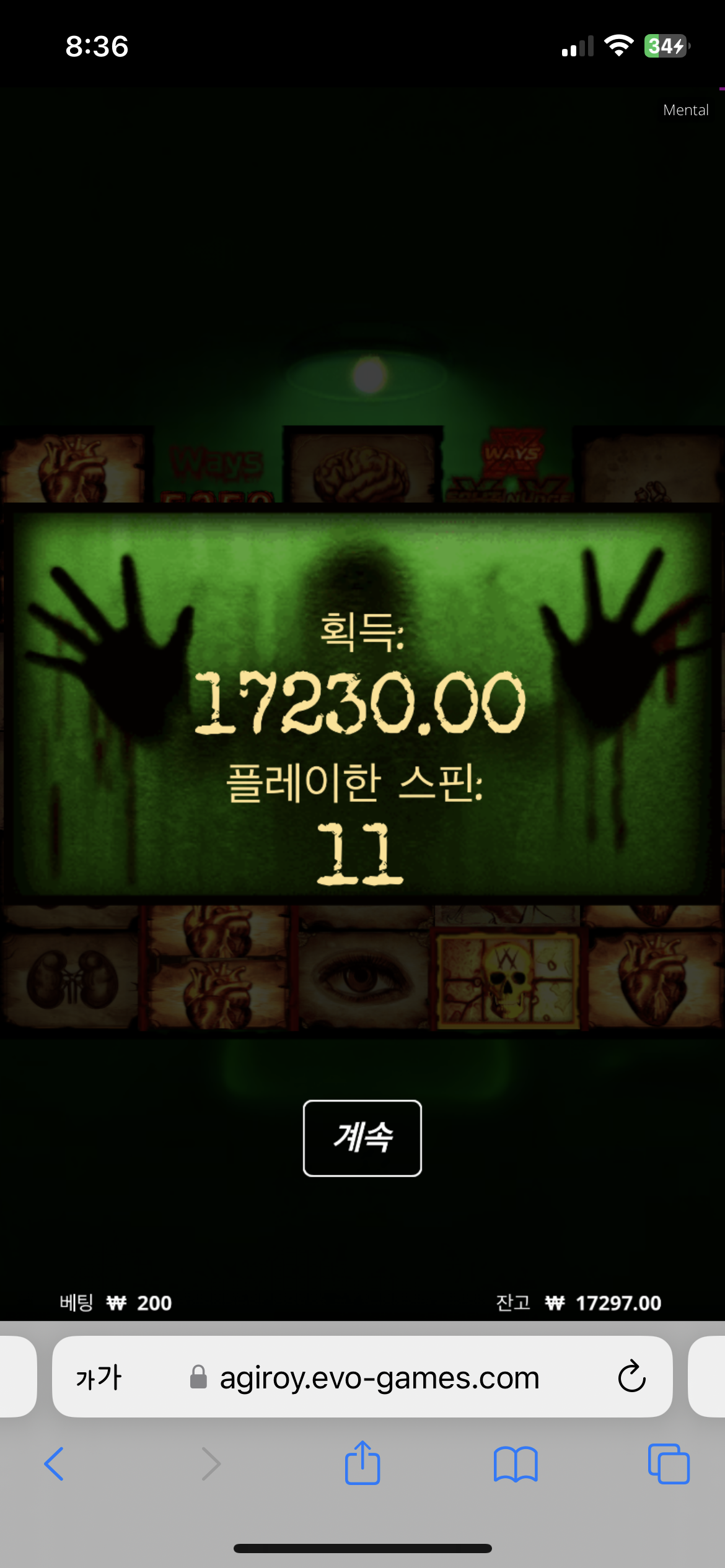Go back to the previous page
This screenshot has height=1568, width=725.
point(55,1464)
